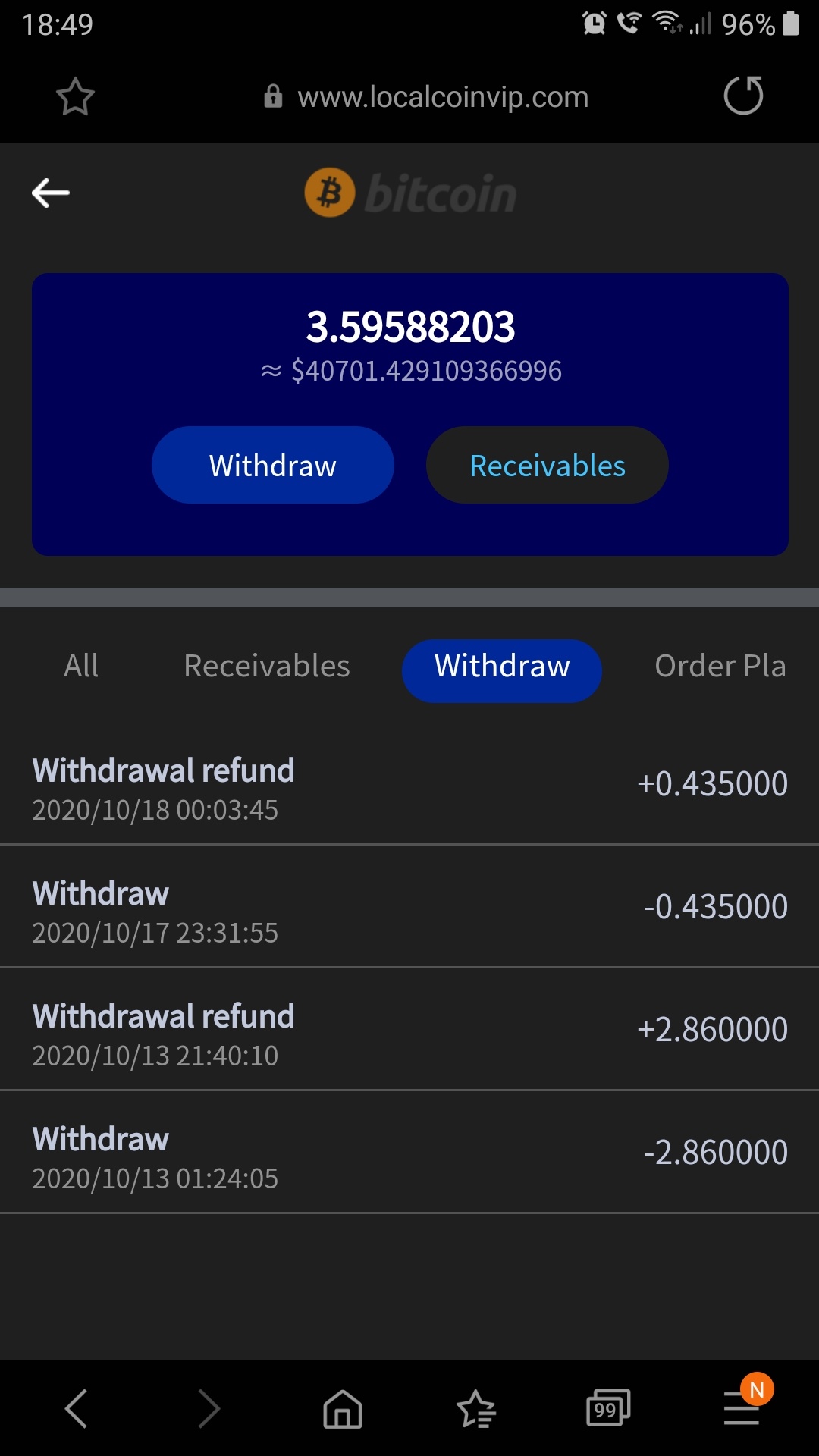This screenshot has width=819, height=1456.
Task: Open Receivables from the balance card
Action: coord(547,465)
